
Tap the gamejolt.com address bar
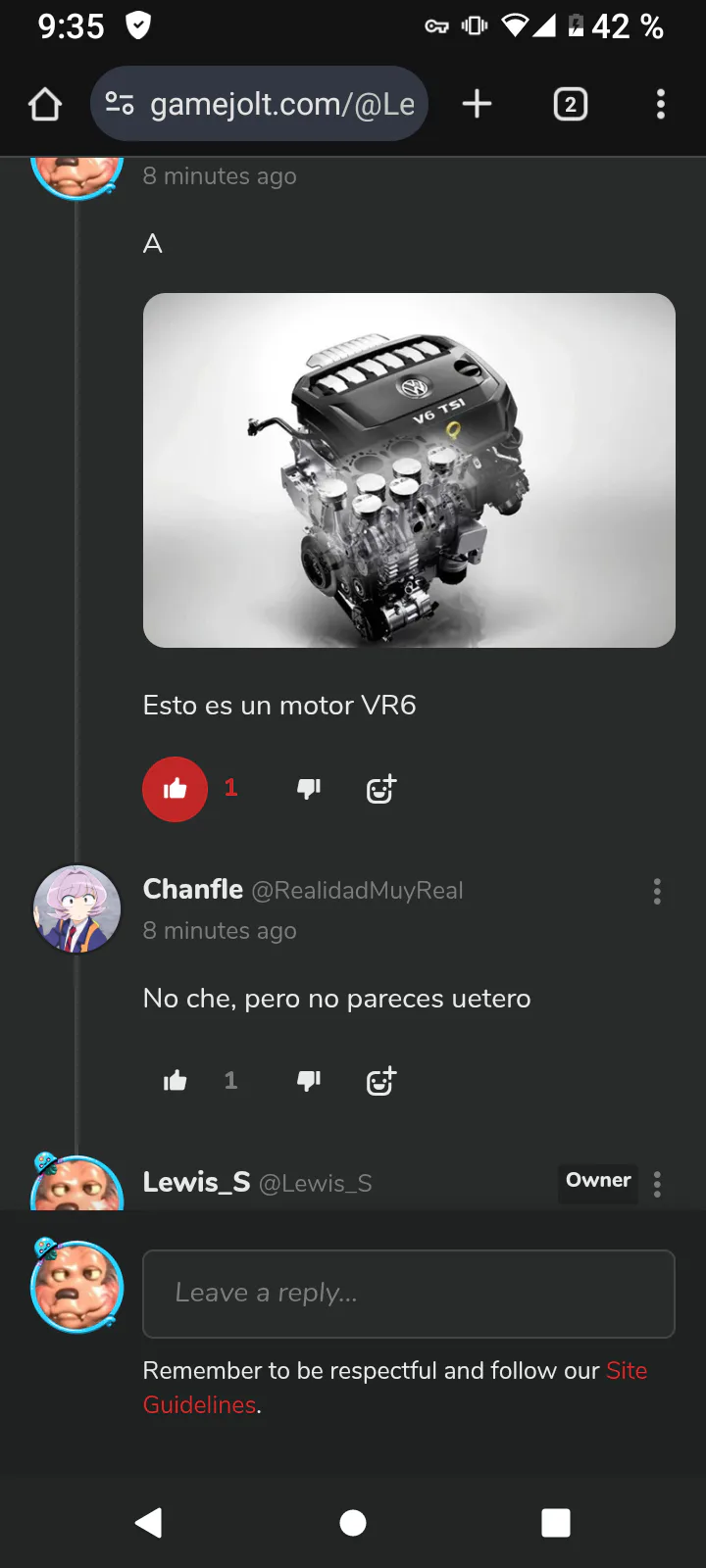tap(259, 104)
